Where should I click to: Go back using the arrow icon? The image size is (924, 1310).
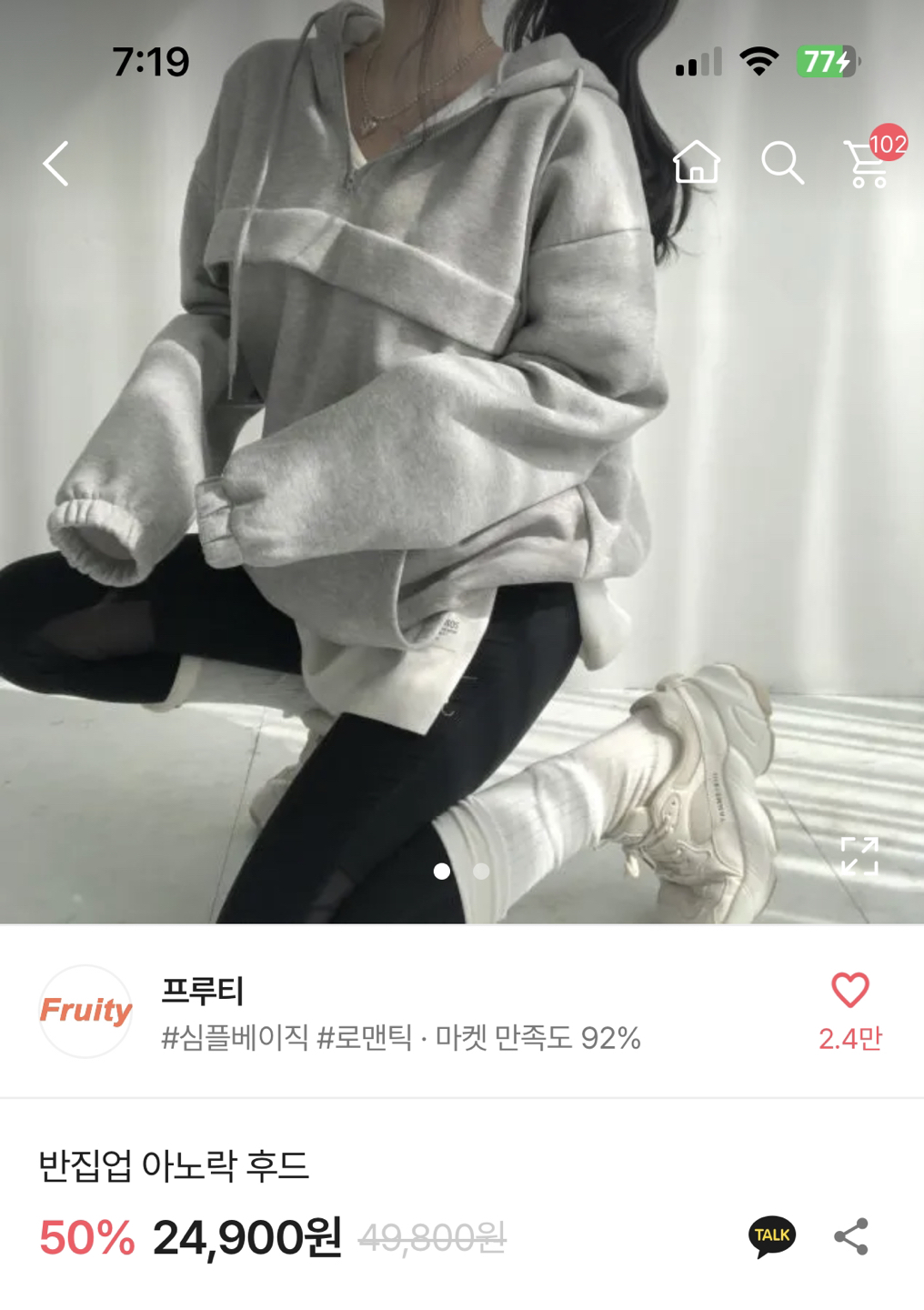point(56,164)
